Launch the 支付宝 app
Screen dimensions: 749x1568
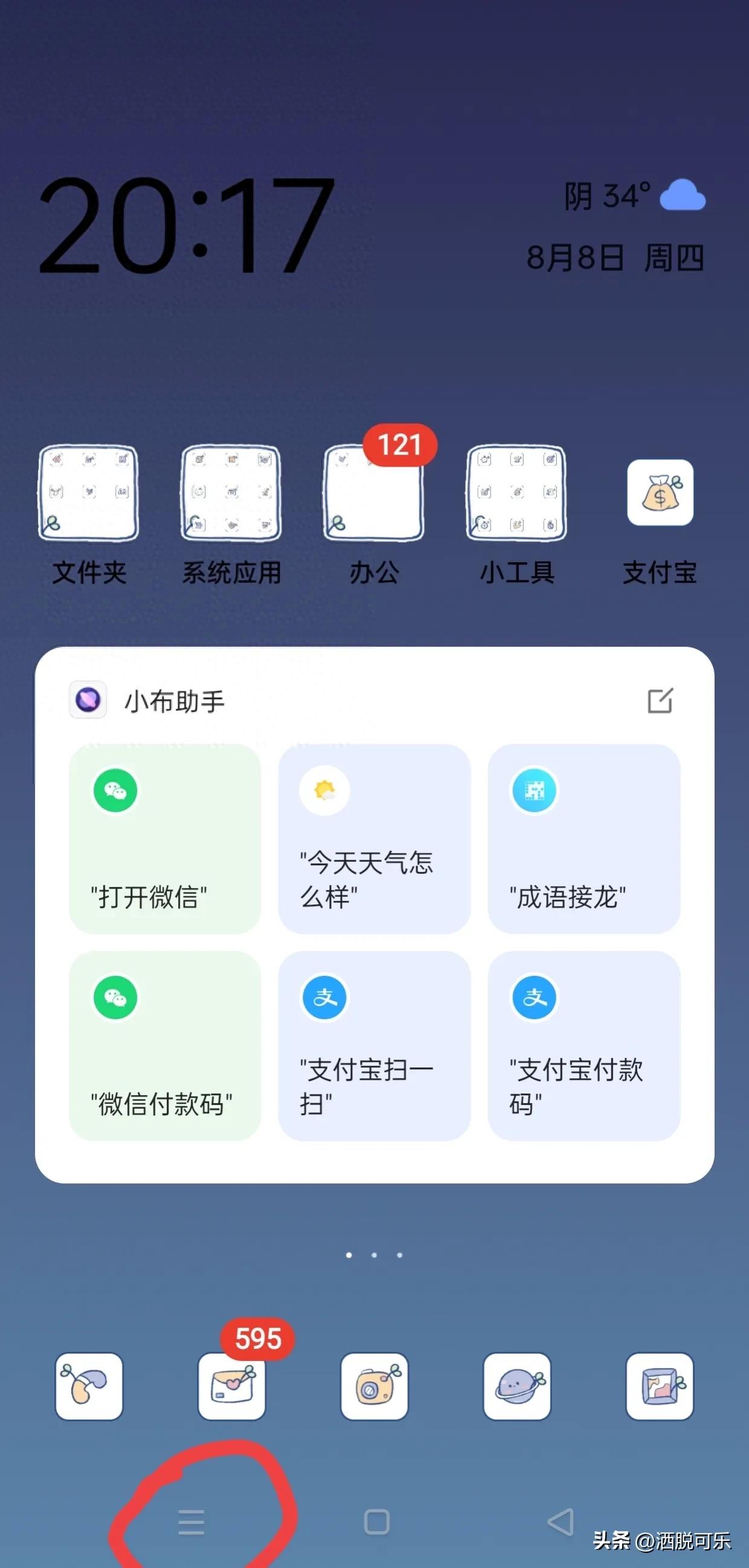tap(660, 493)
